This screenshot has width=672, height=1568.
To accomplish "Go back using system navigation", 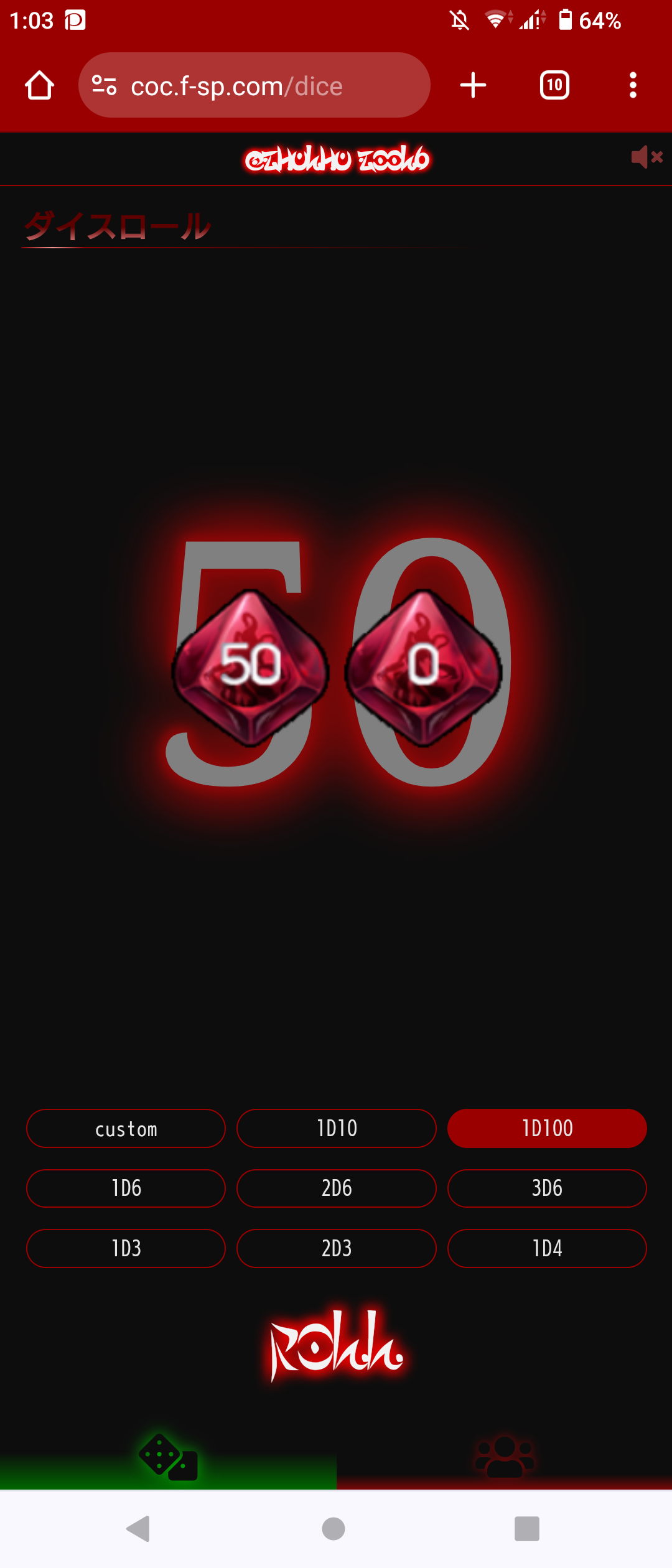I will (x=138, y=1528).
